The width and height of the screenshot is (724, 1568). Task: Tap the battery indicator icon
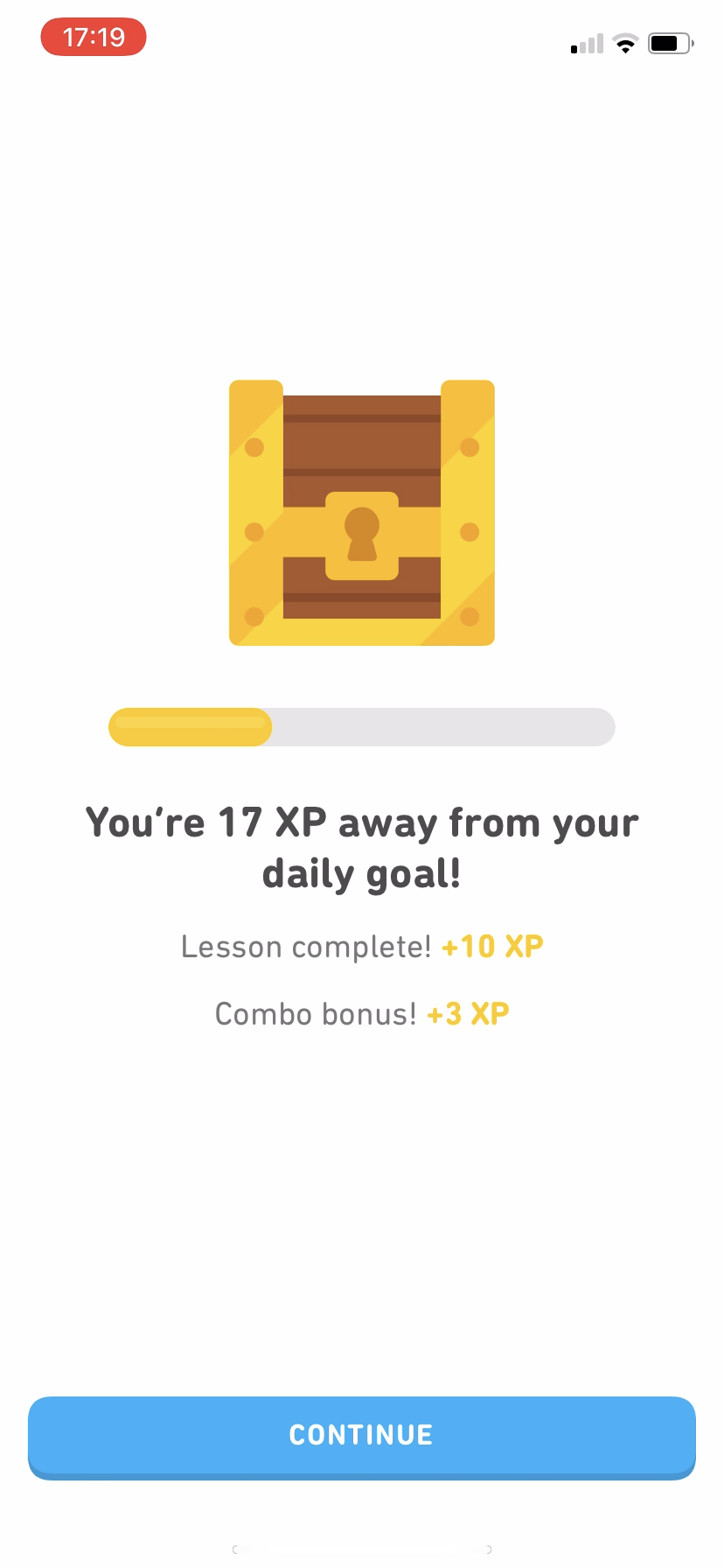pyautogui.click(x=669, y=42)
